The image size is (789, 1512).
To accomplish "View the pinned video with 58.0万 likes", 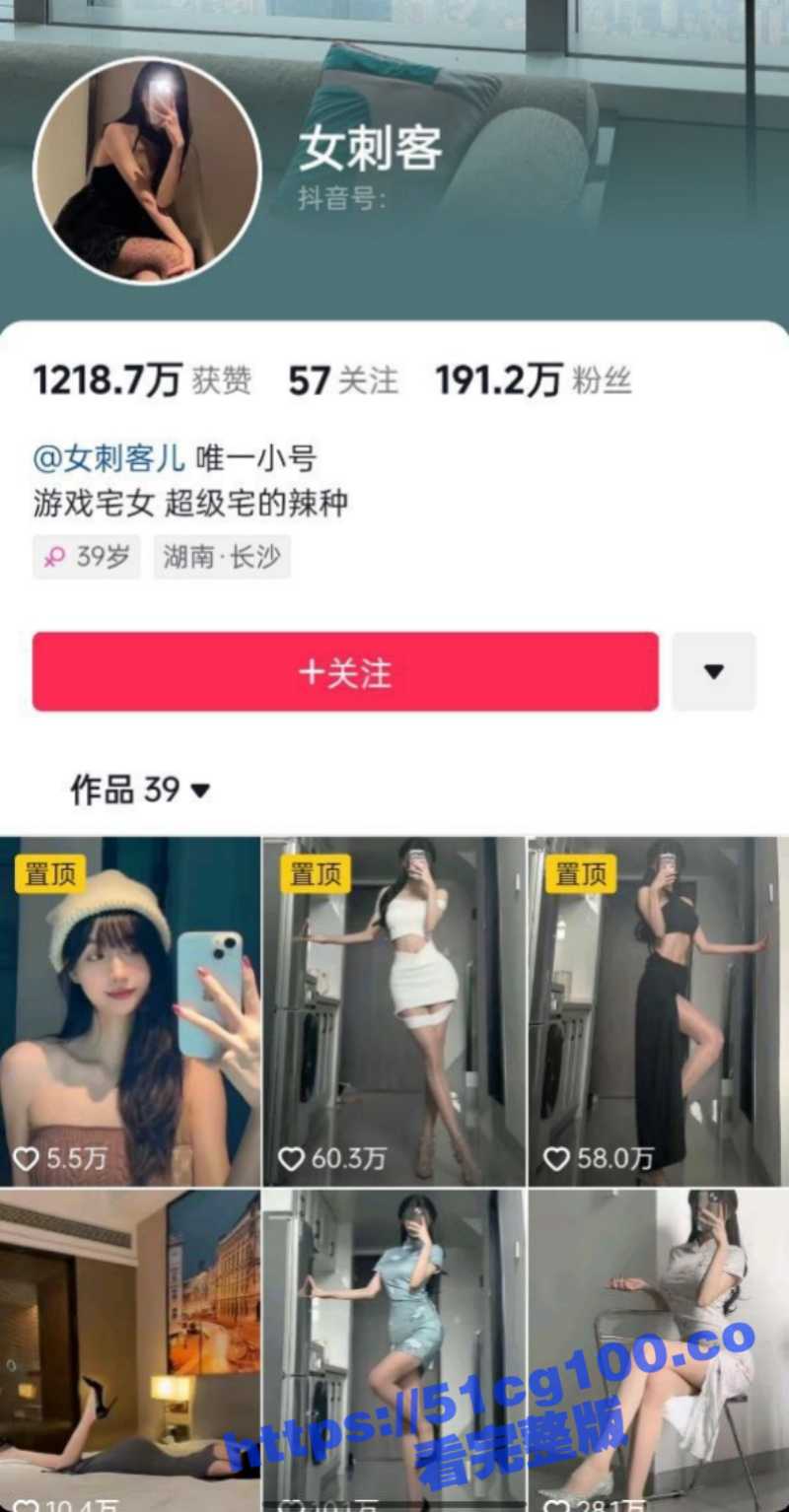I will click(x=658, y=1010).
